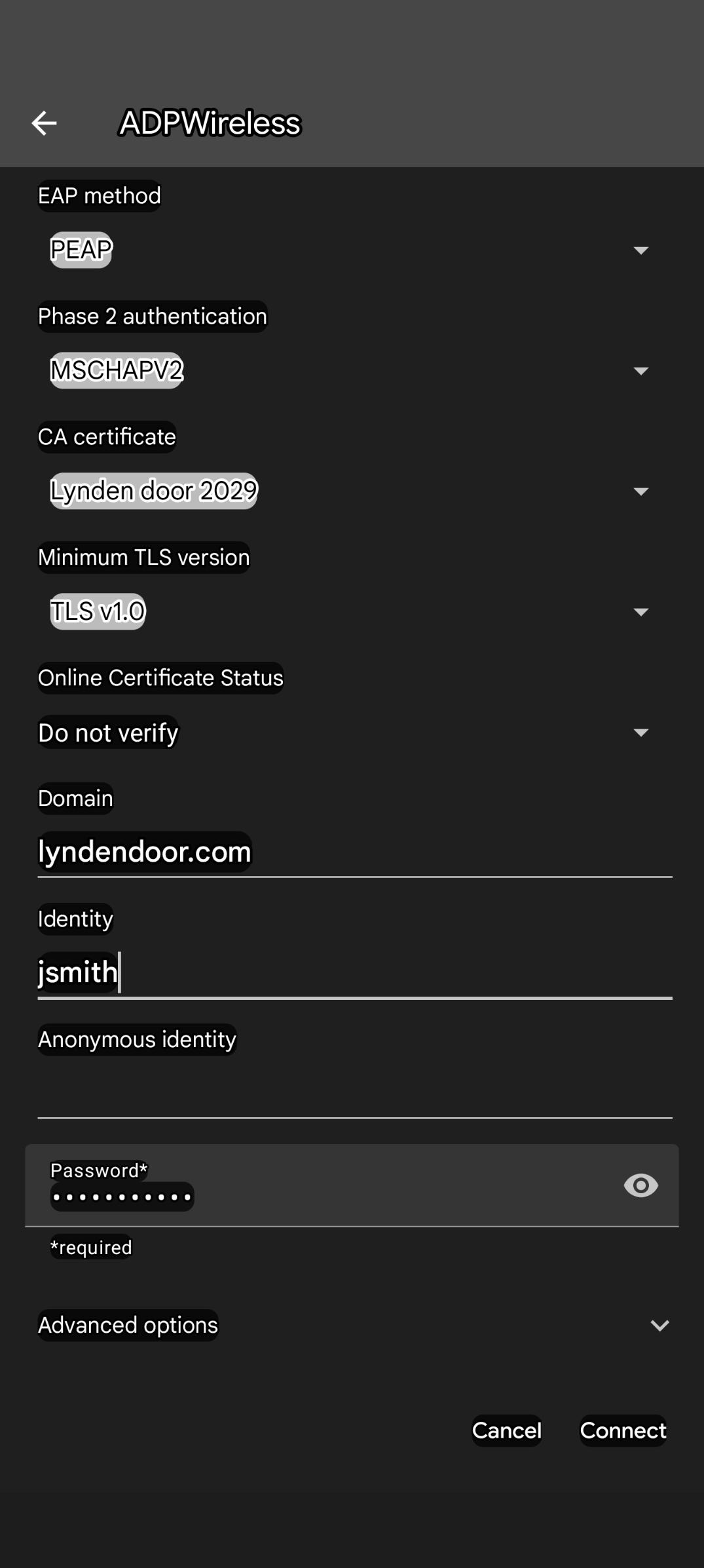
Task: Show the password with the eye icon
Action: pyautogui.click(x=640, y=1185)
